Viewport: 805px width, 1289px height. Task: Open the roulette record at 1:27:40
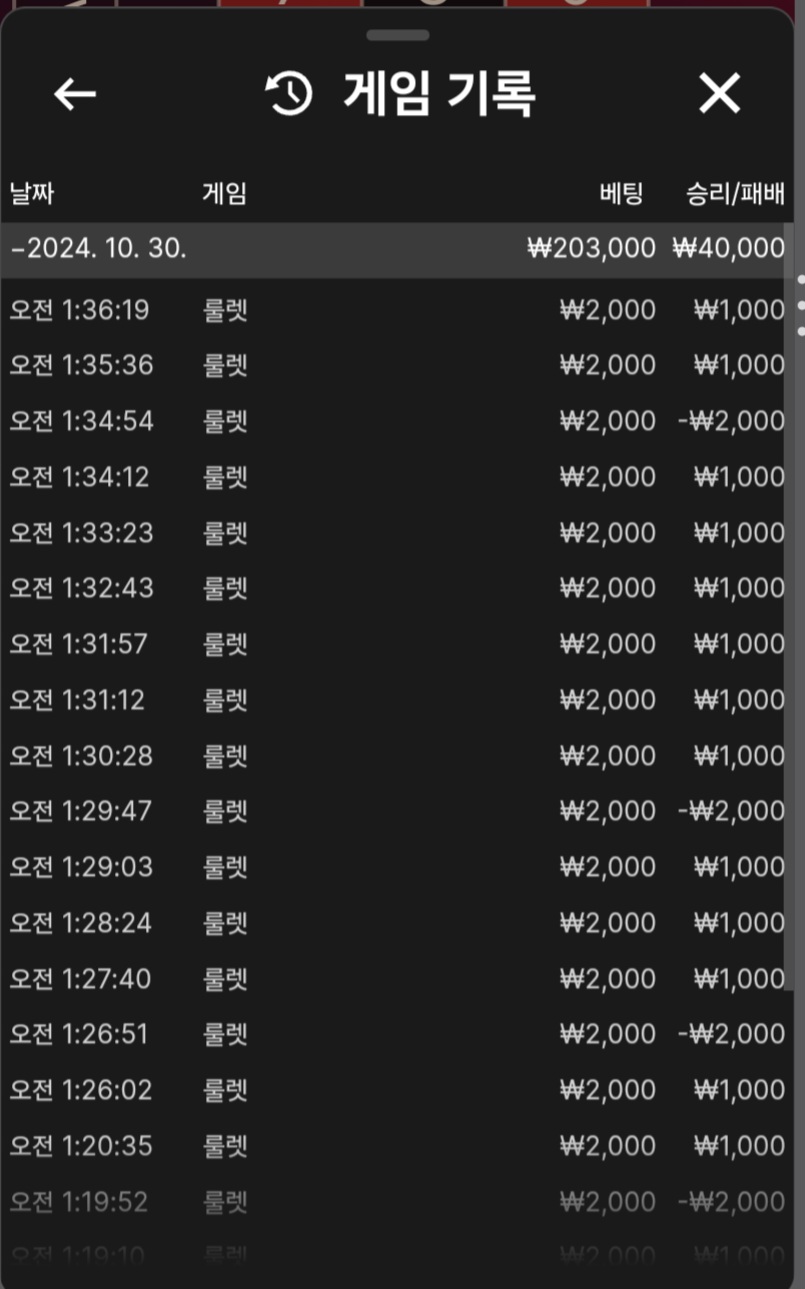tap(396, 978)
